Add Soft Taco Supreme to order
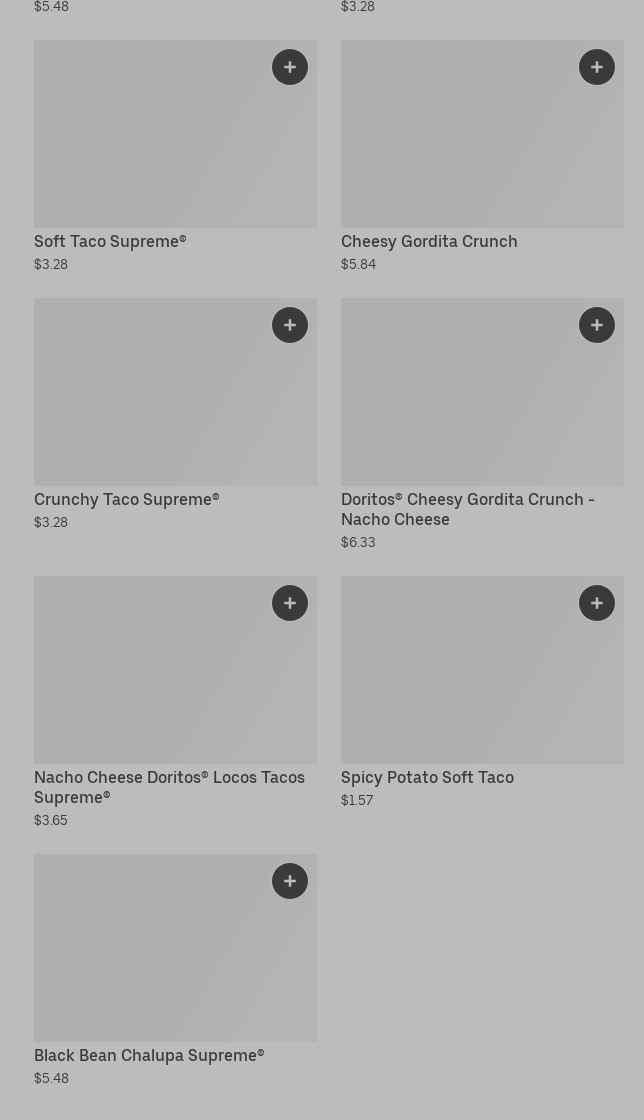This screenshot has width=644, height=1120. point(290,67)
